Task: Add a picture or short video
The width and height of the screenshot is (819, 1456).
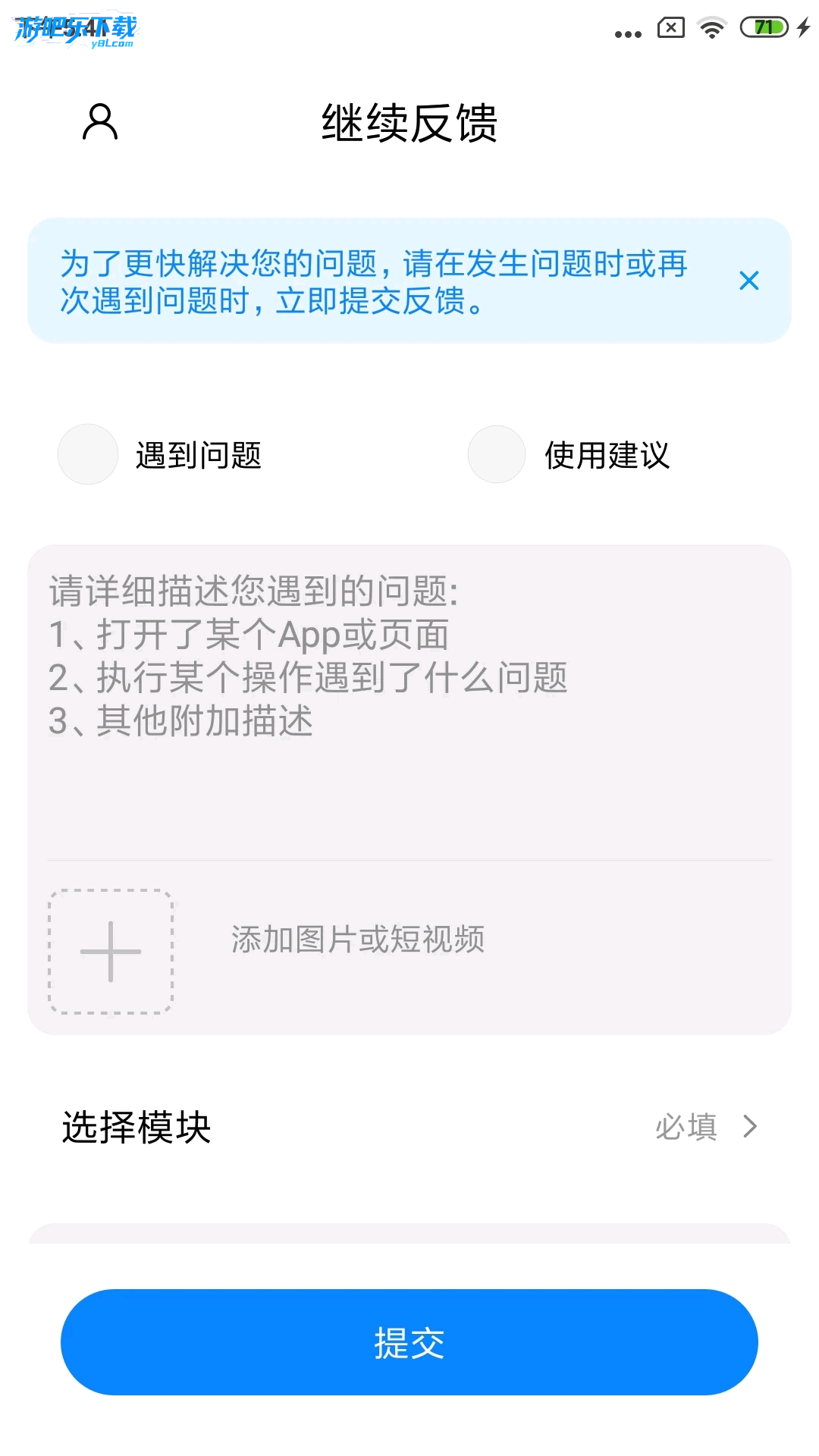Action: [x=111, y=952]
